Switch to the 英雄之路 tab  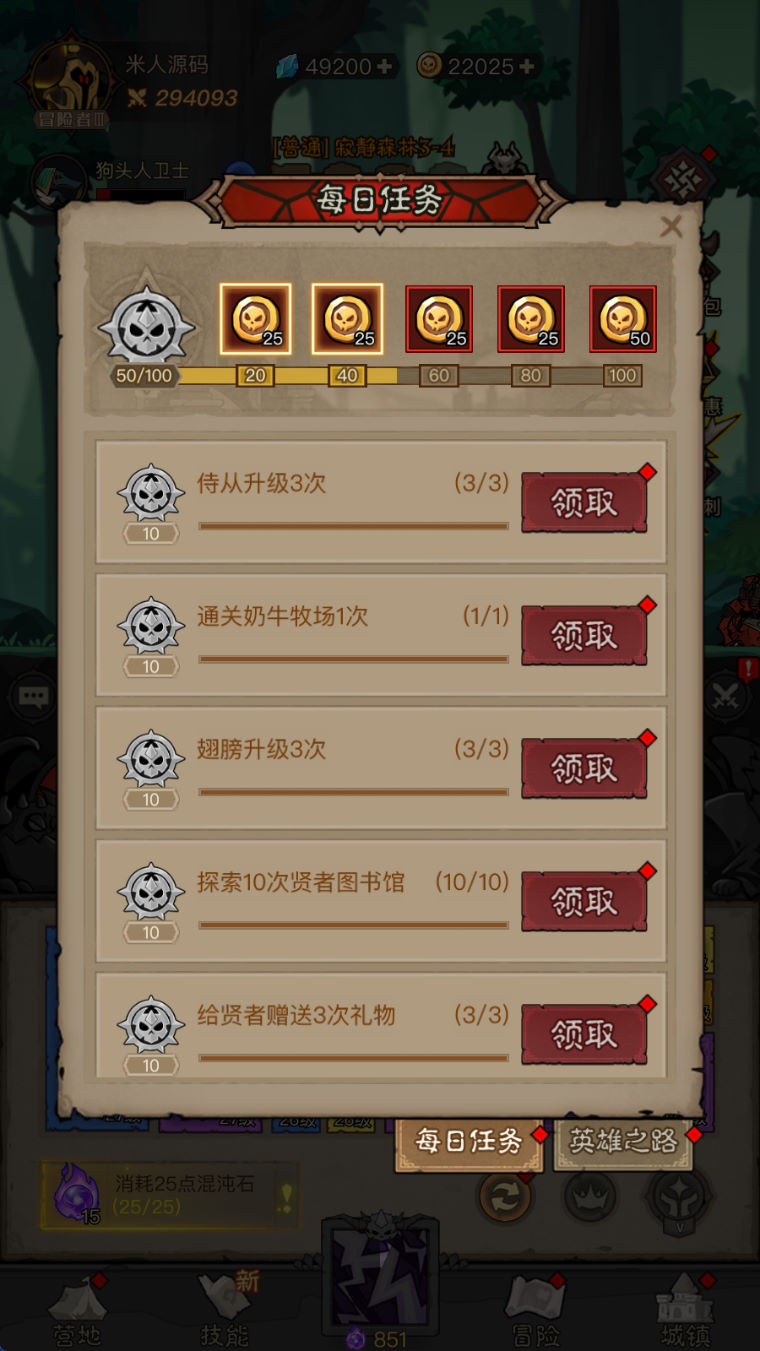623,1141
